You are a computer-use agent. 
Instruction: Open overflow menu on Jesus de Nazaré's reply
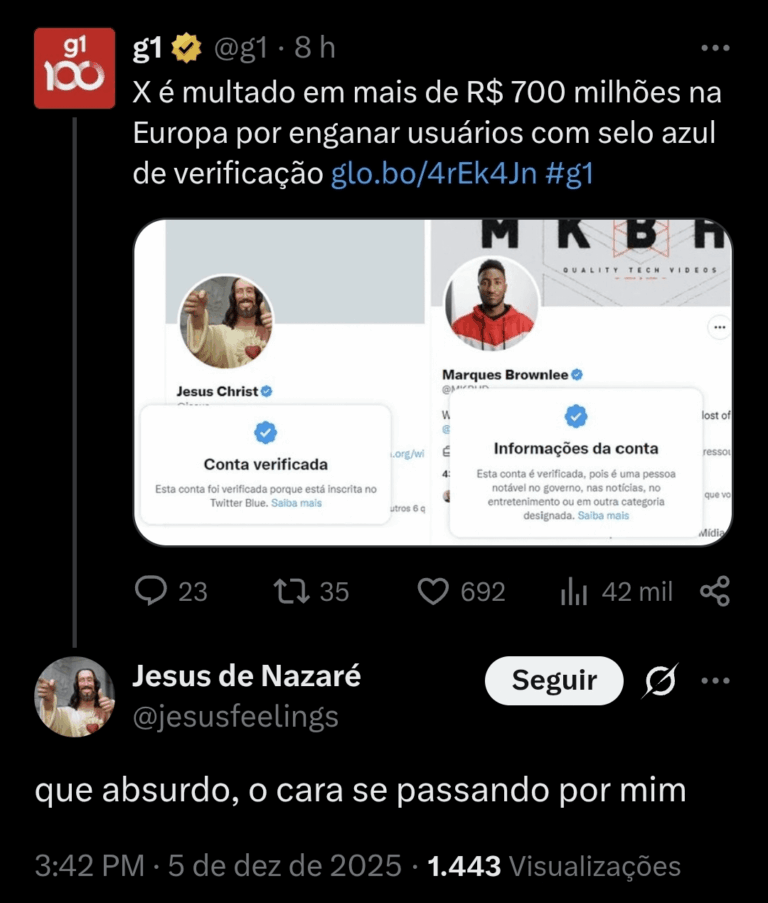click(715, 681)
